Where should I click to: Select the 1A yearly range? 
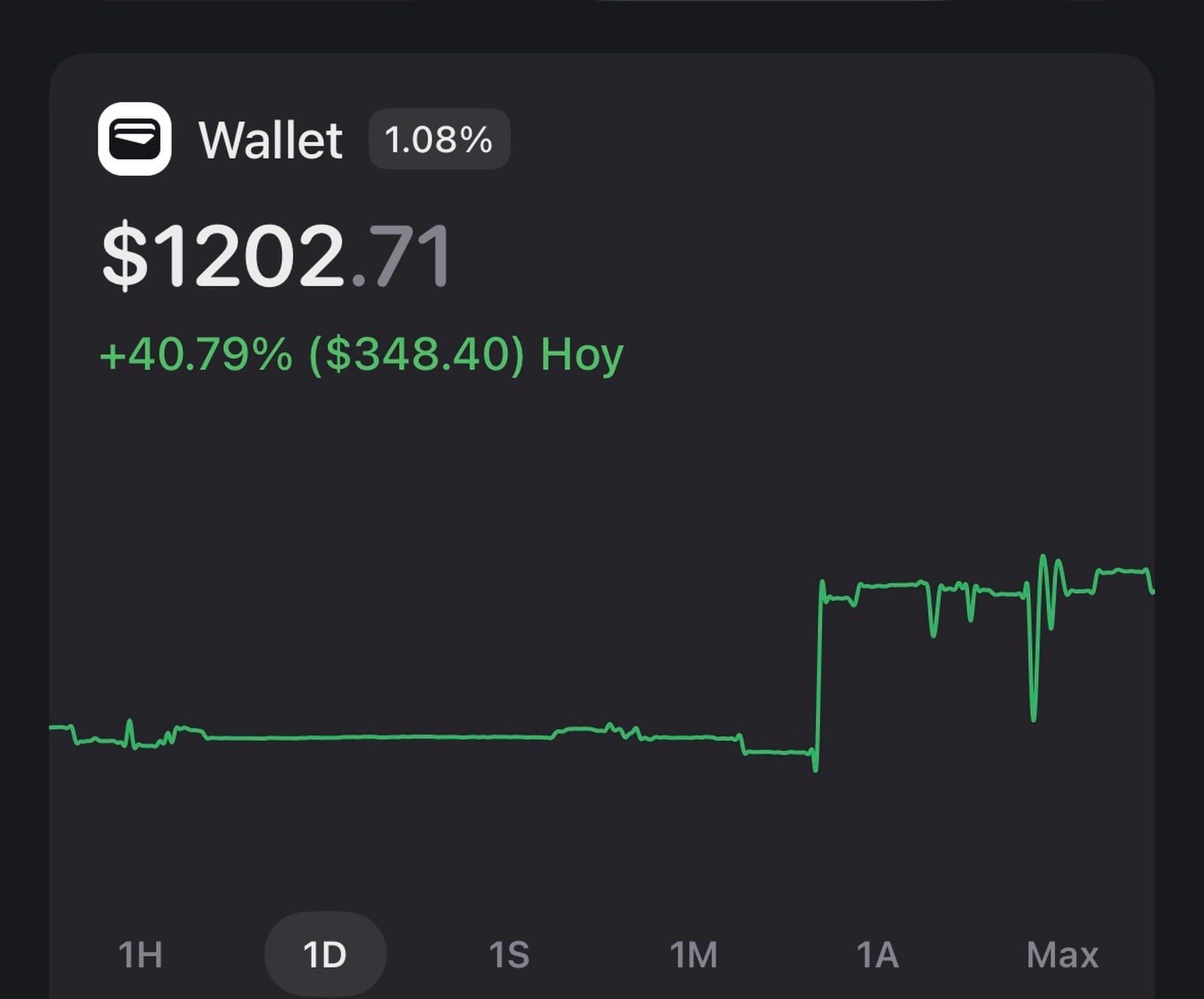(878, 954)
